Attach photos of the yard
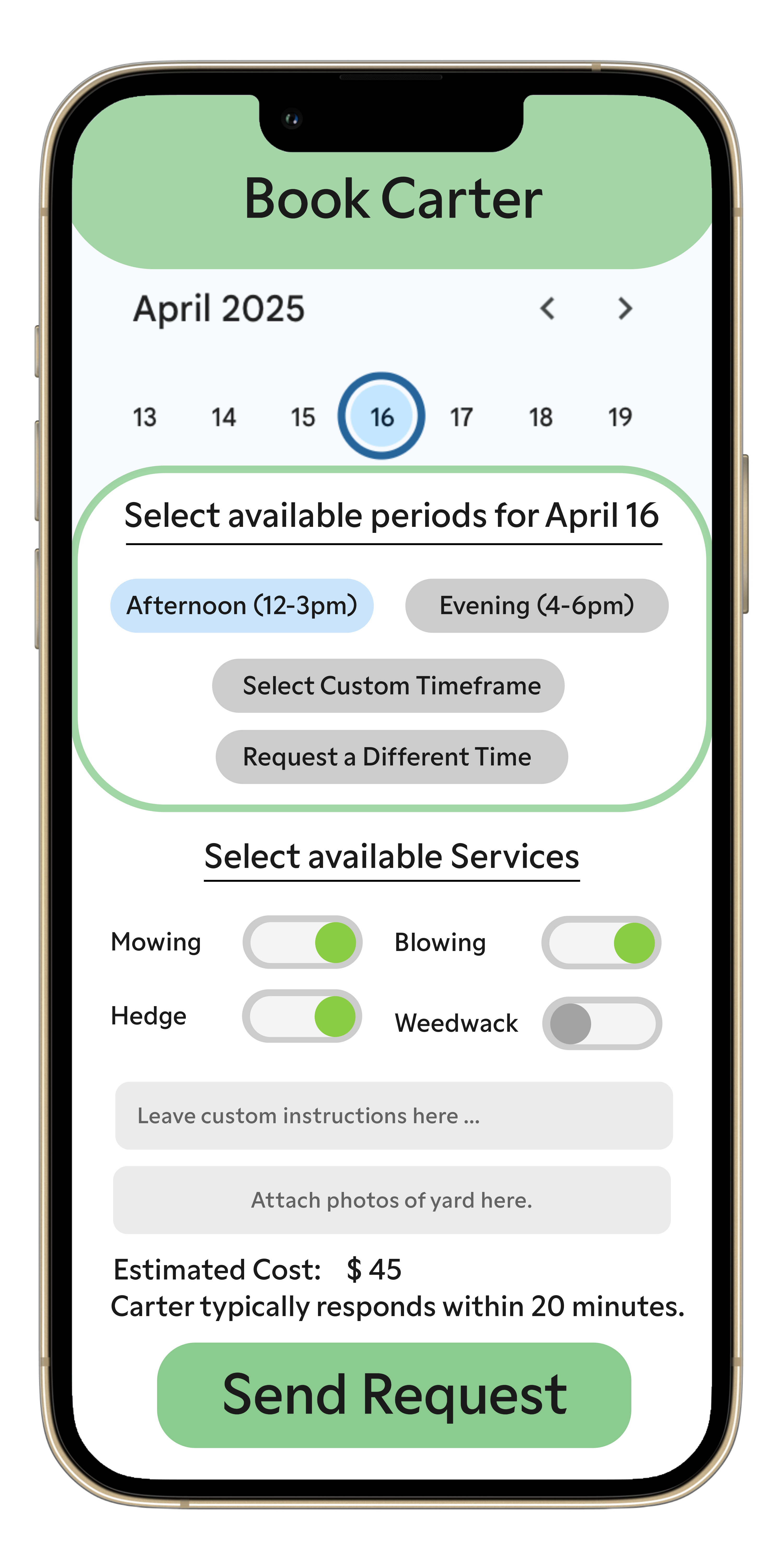This screenshot has height=1568, width=784. 392,1200
